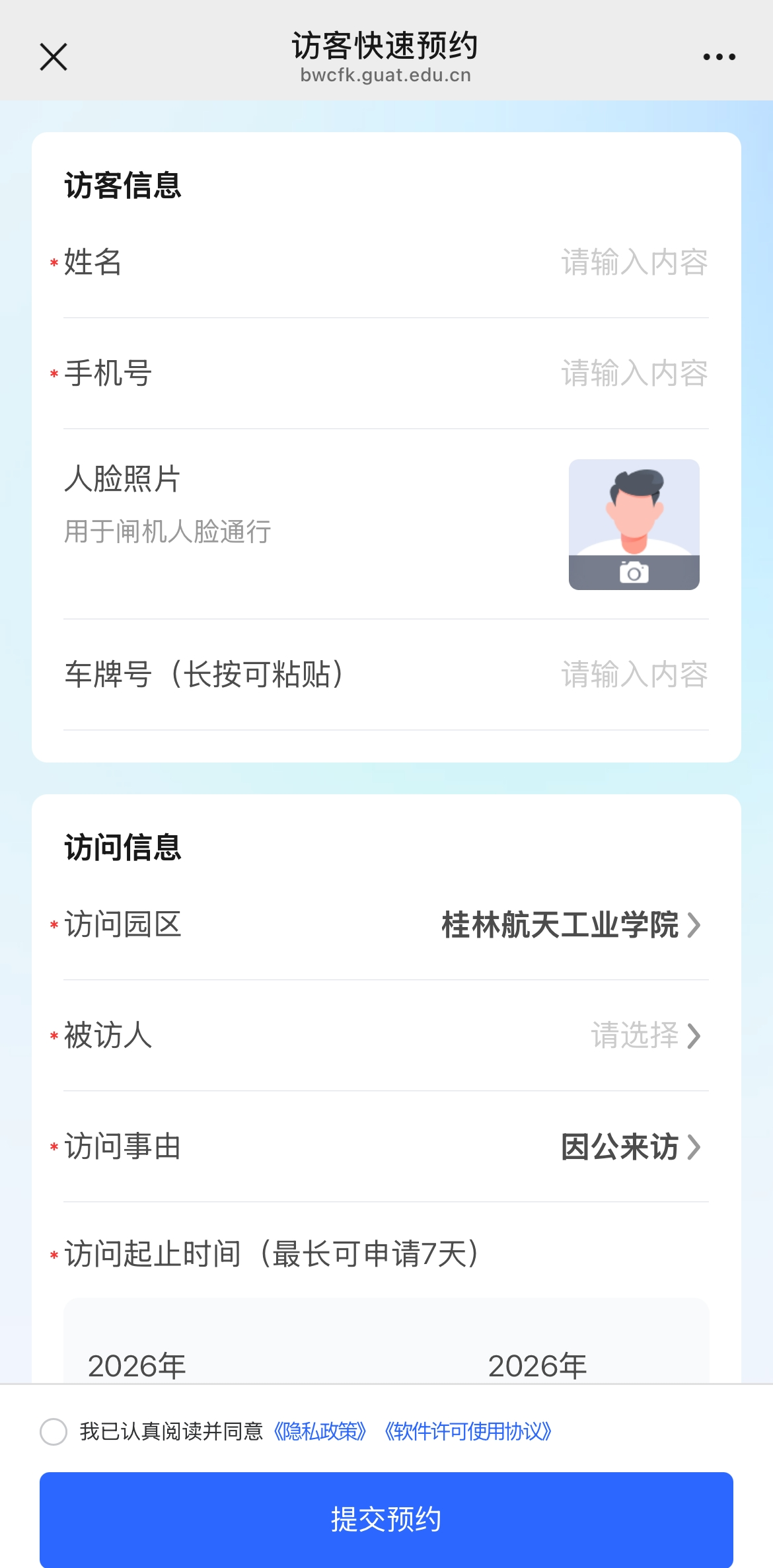Submit with the 提交预约 button

pyautogui.click(x=386, y=1518)
